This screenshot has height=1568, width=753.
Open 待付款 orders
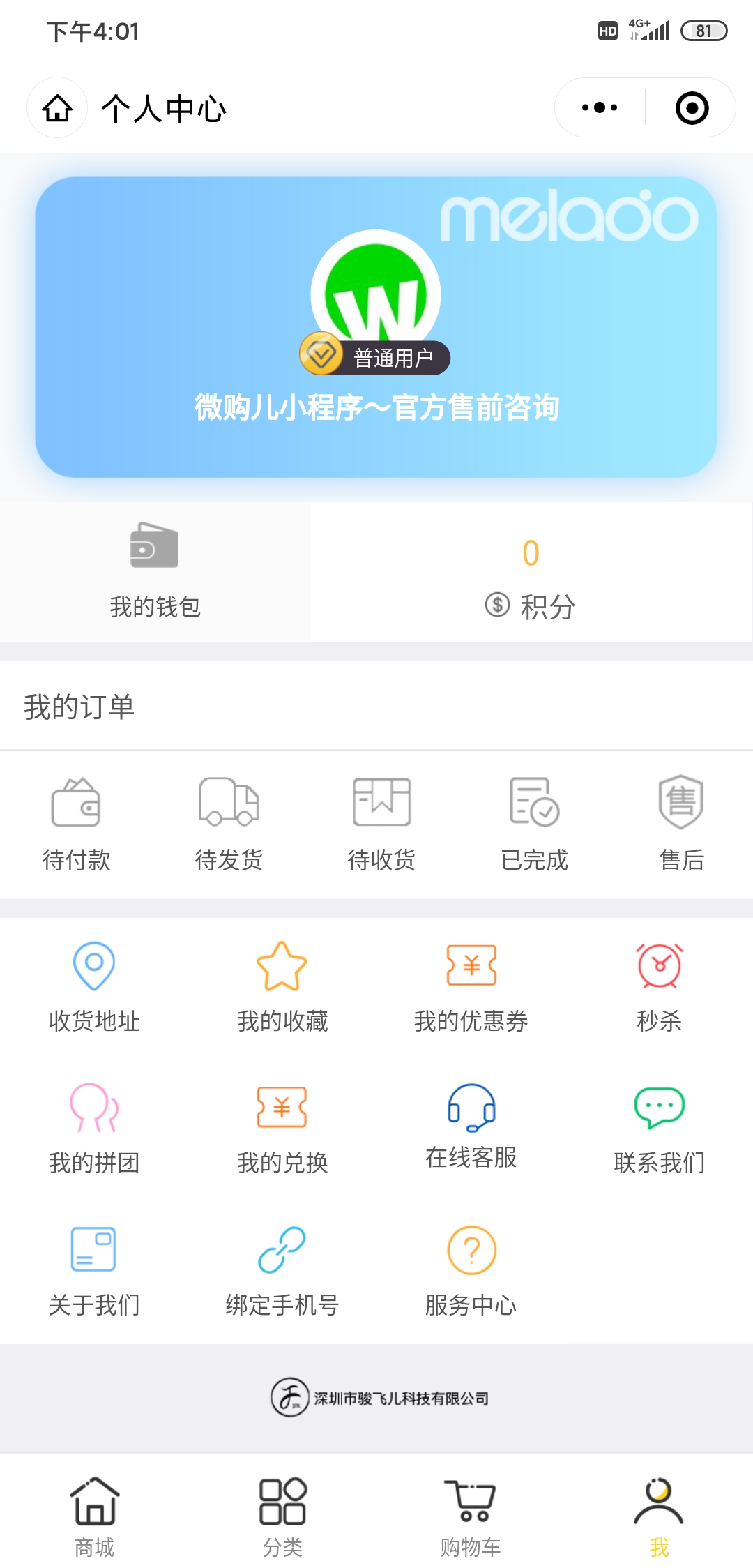(76, 824)
